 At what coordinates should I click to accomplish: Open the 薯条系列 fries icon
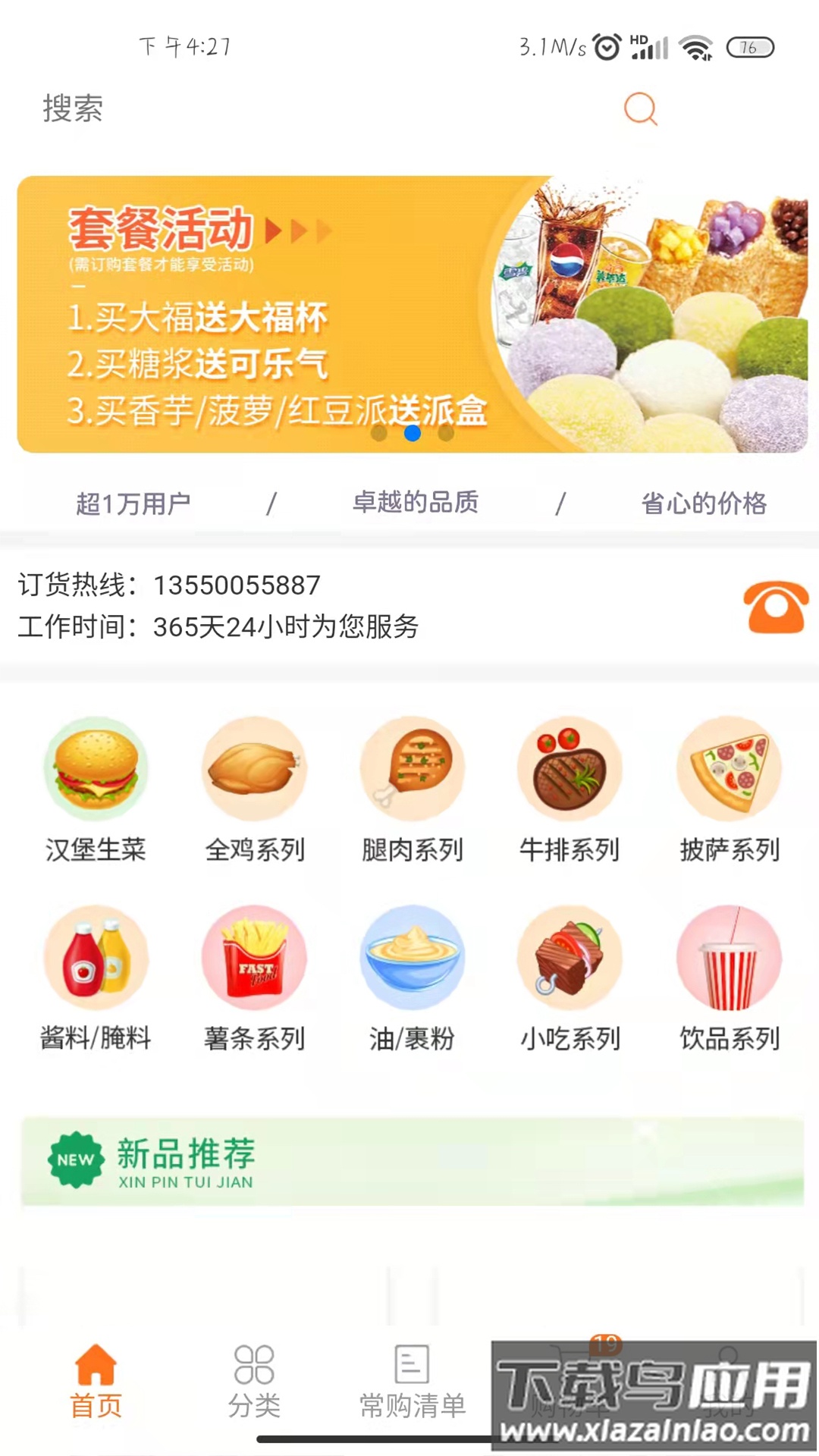[x=254, y=958]
